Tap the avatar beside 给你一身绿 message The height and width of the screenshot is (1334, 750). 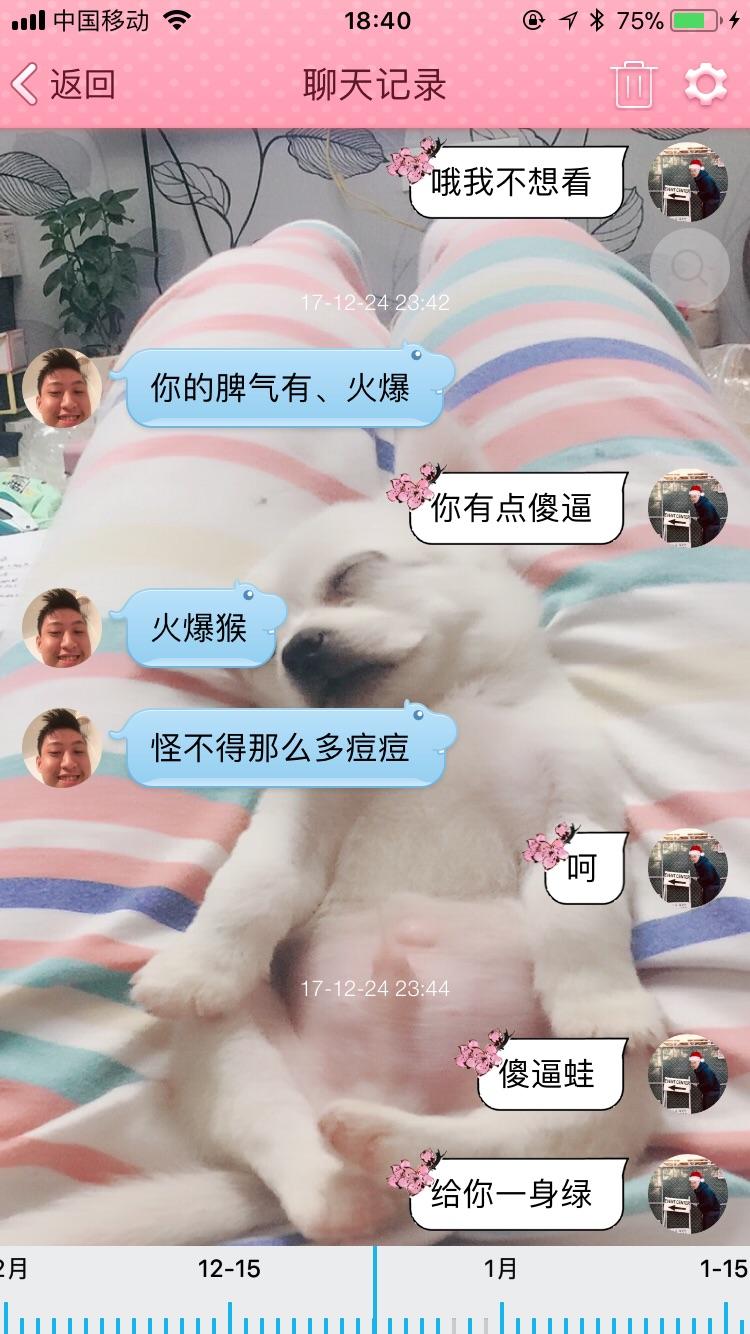[x=689, y=1192]
